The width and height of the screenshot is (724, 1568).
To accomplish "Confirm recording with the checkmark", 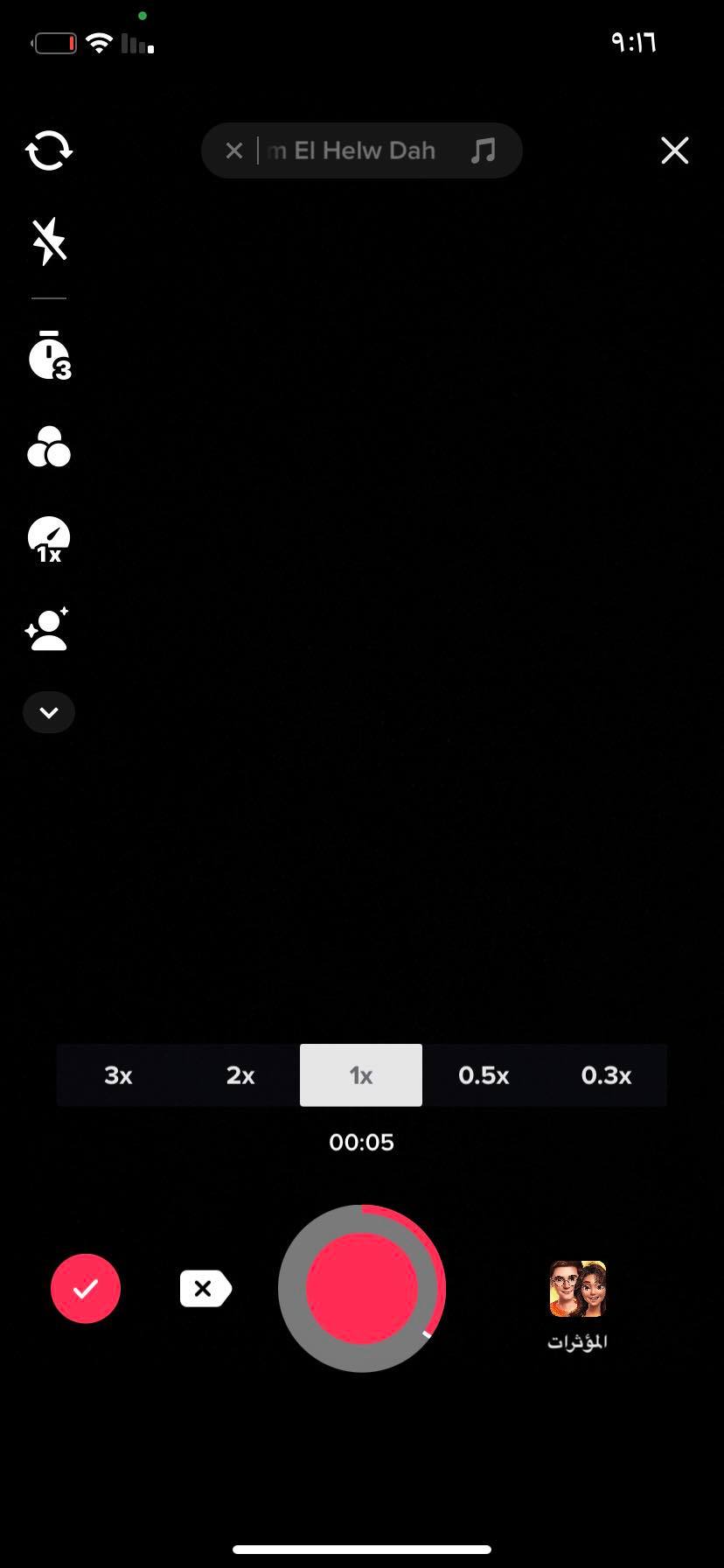I will point(86,1288).
